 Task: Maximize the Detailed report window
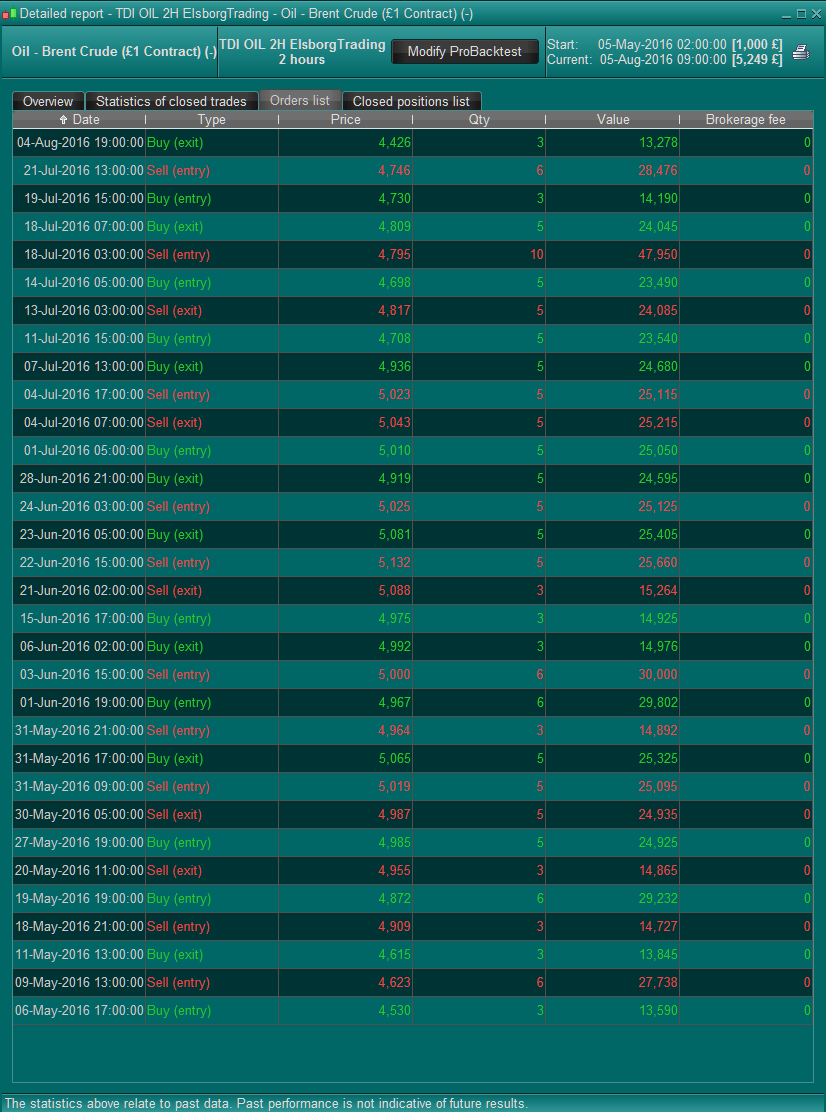[801, 13]
